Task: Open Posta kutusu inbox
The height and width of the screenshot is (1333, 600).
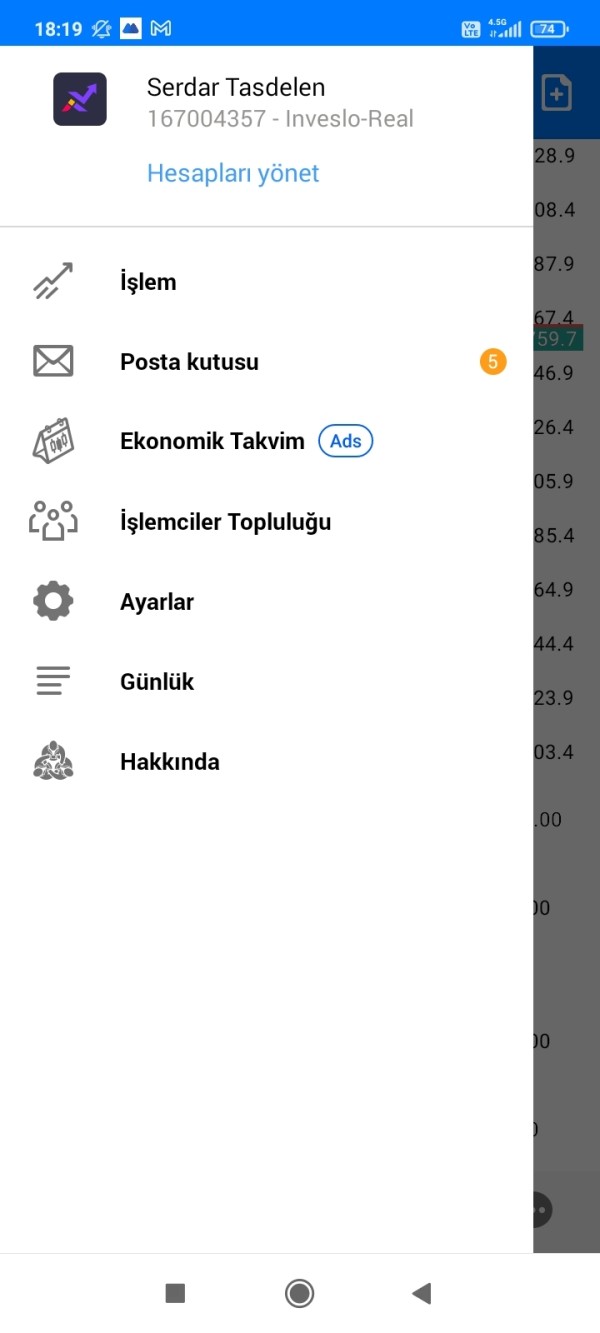Action: 267,362
